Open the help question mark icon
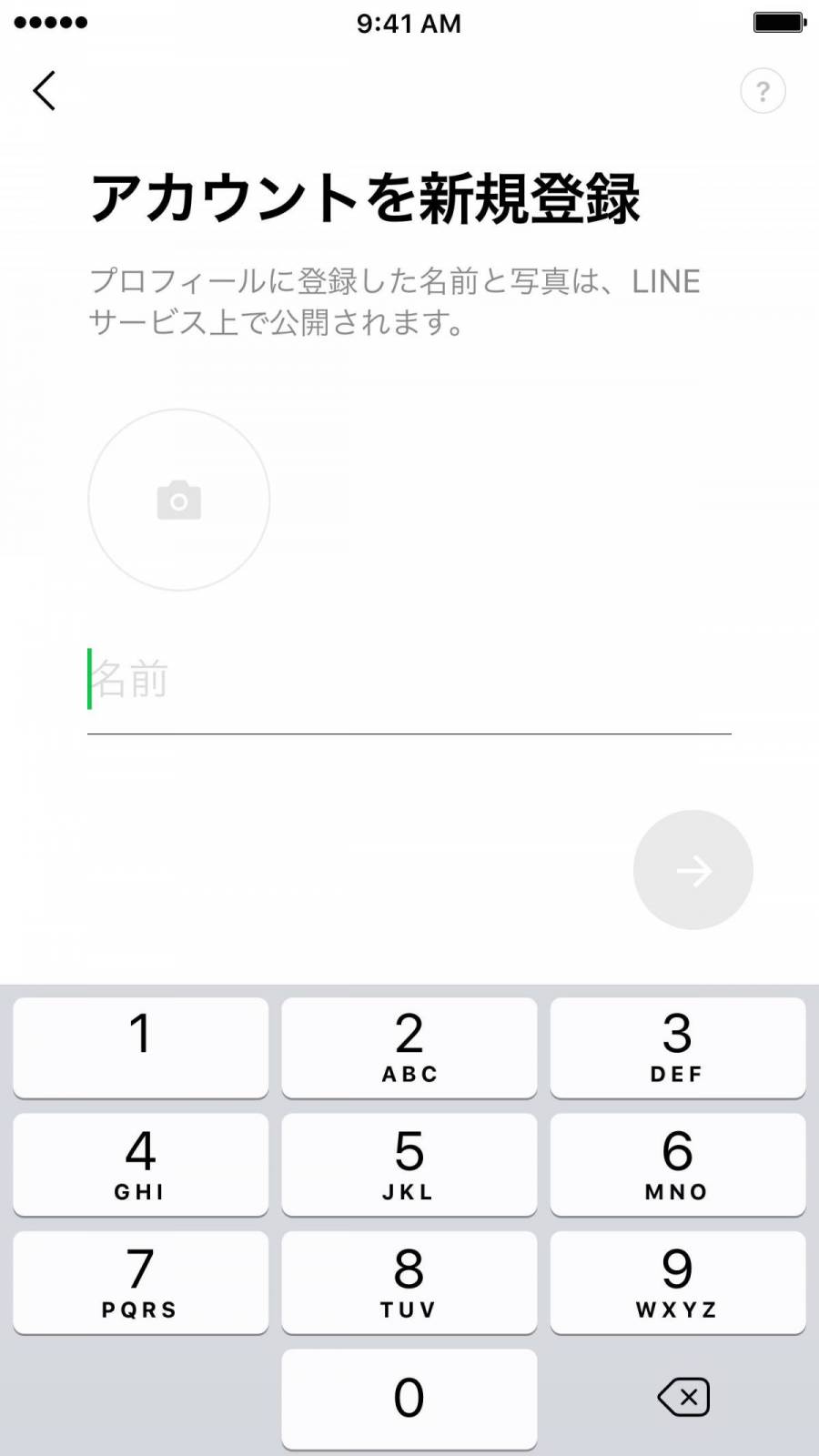819x1456 pixels. 763,91
